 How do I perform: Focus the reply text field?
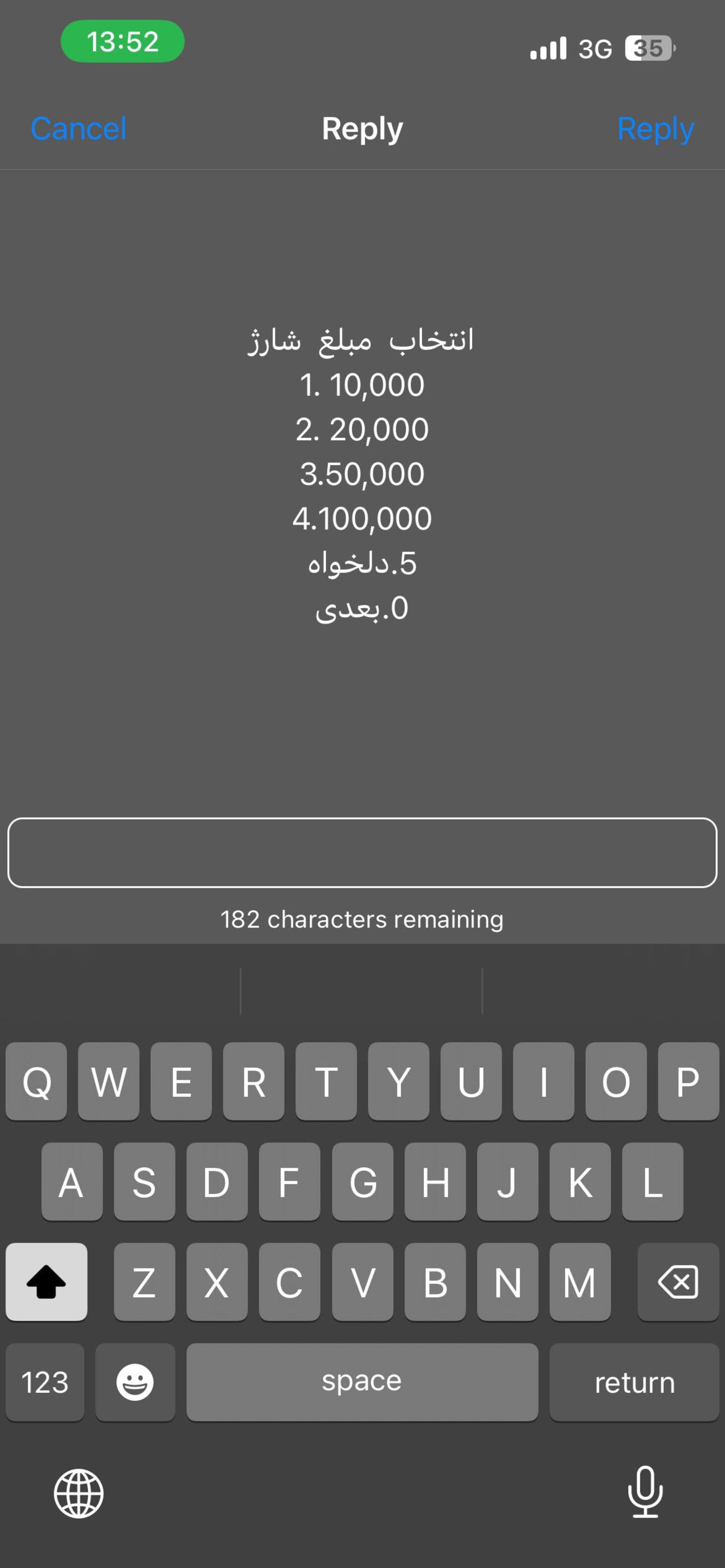[362, 852]
